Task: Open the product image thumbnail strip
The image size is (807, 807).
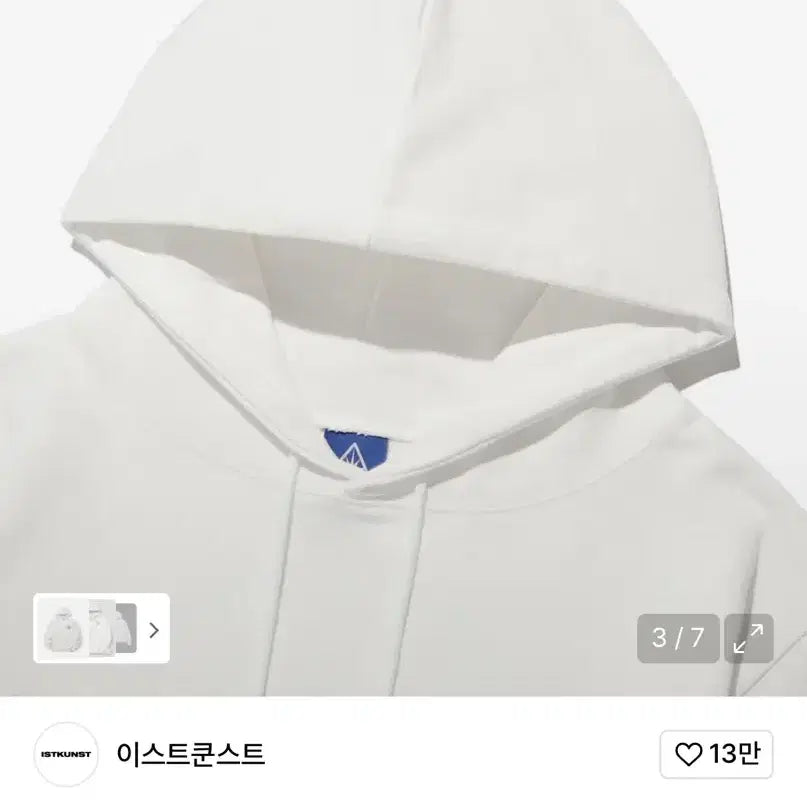Action: [88, 629]
